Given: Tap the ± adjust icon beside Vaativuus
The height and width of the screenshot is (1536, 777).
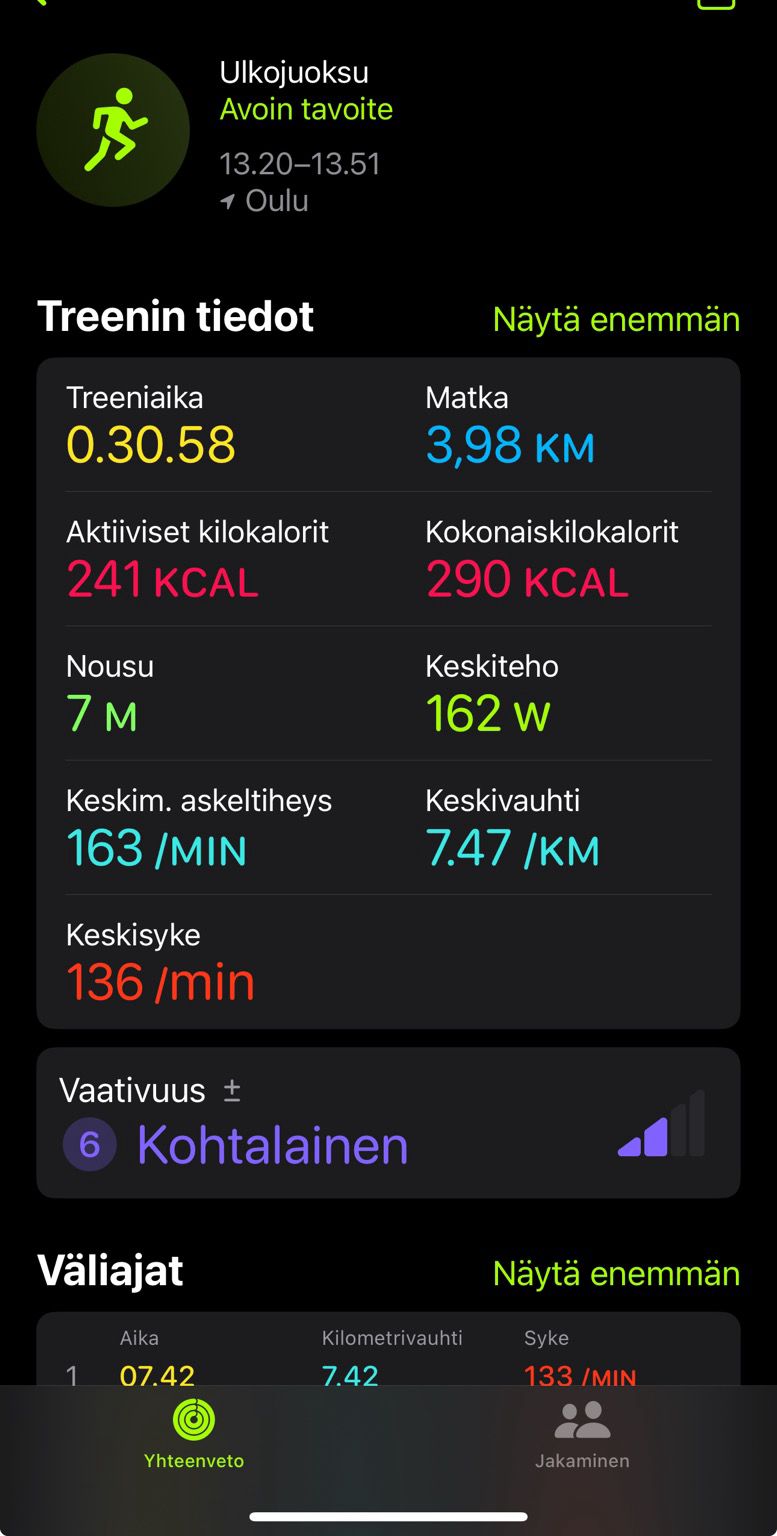Looking at the screenshot, I should [231, 1090].
